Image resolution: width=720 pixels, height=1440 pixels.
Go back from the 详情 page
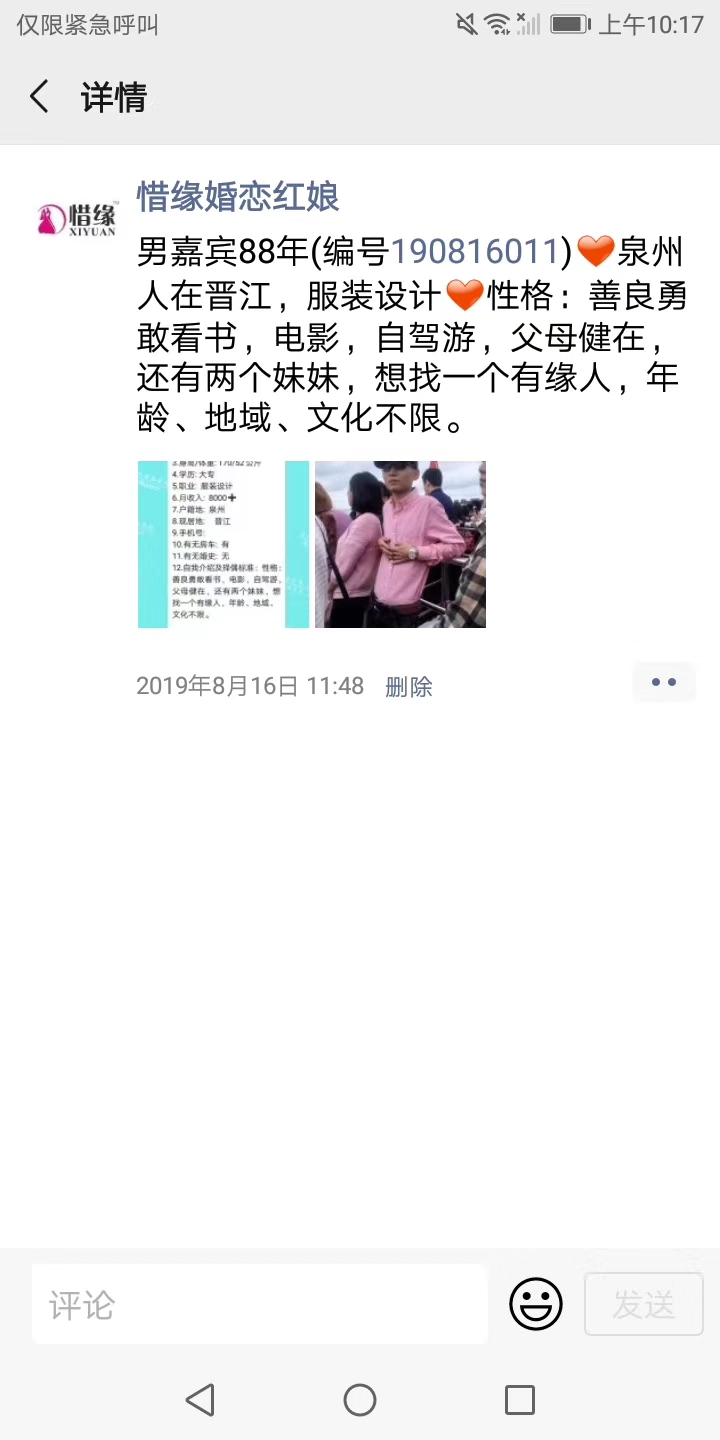(x=40, y=97)
